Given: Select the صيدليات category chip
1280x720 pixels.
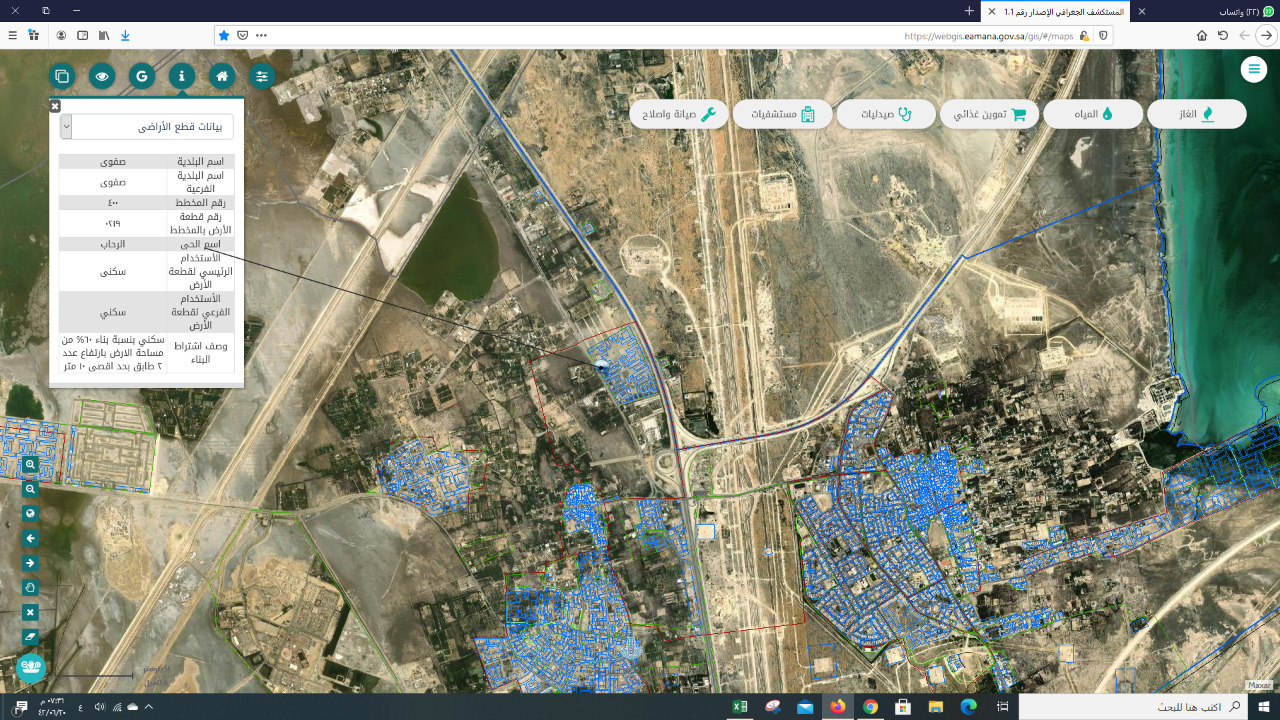Looking at the screenshot, I should pyautogui.click(x=886, y=114).
